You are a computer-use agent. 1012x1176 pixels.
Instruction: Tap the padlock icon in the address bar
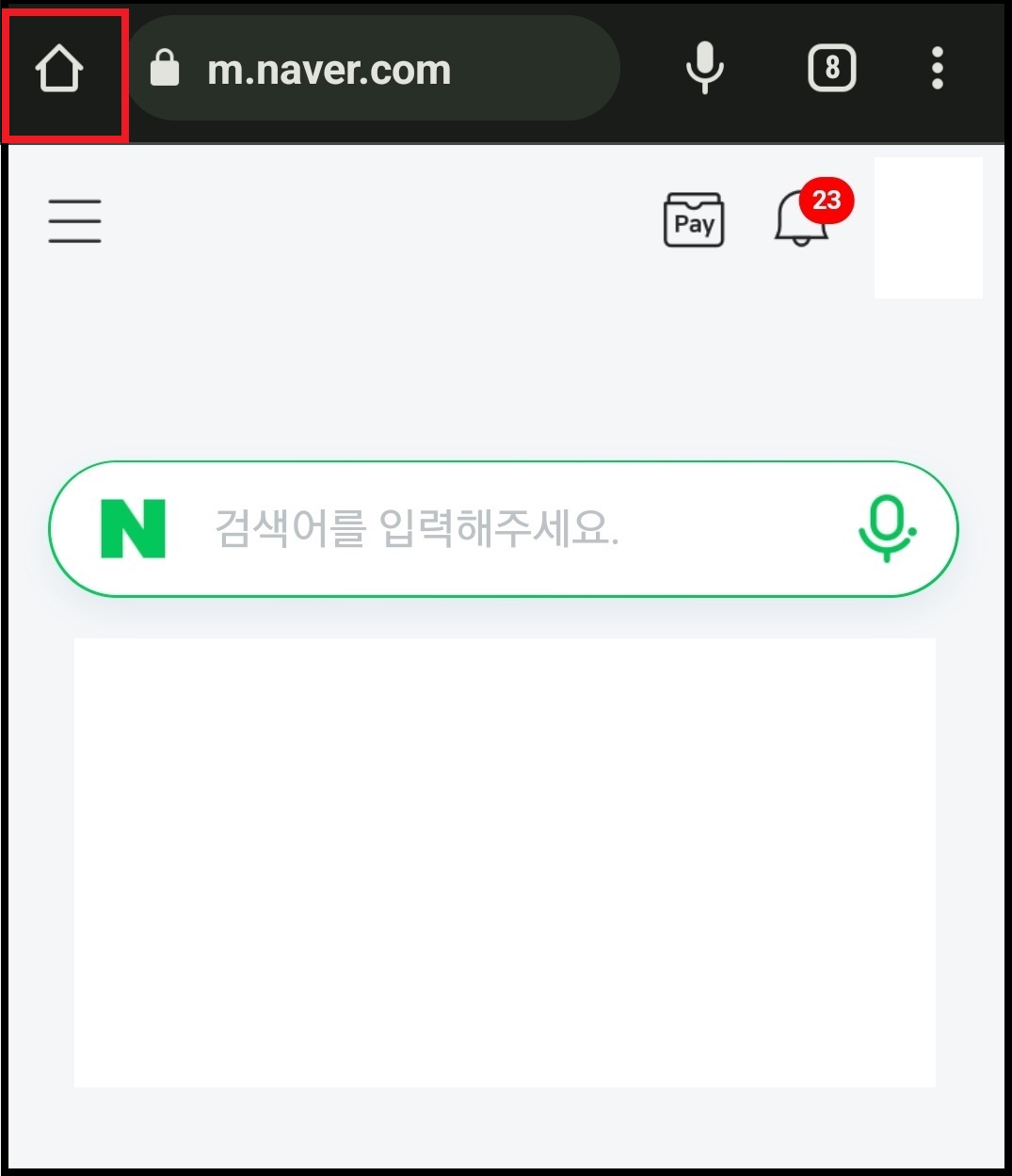pos(165,67)
